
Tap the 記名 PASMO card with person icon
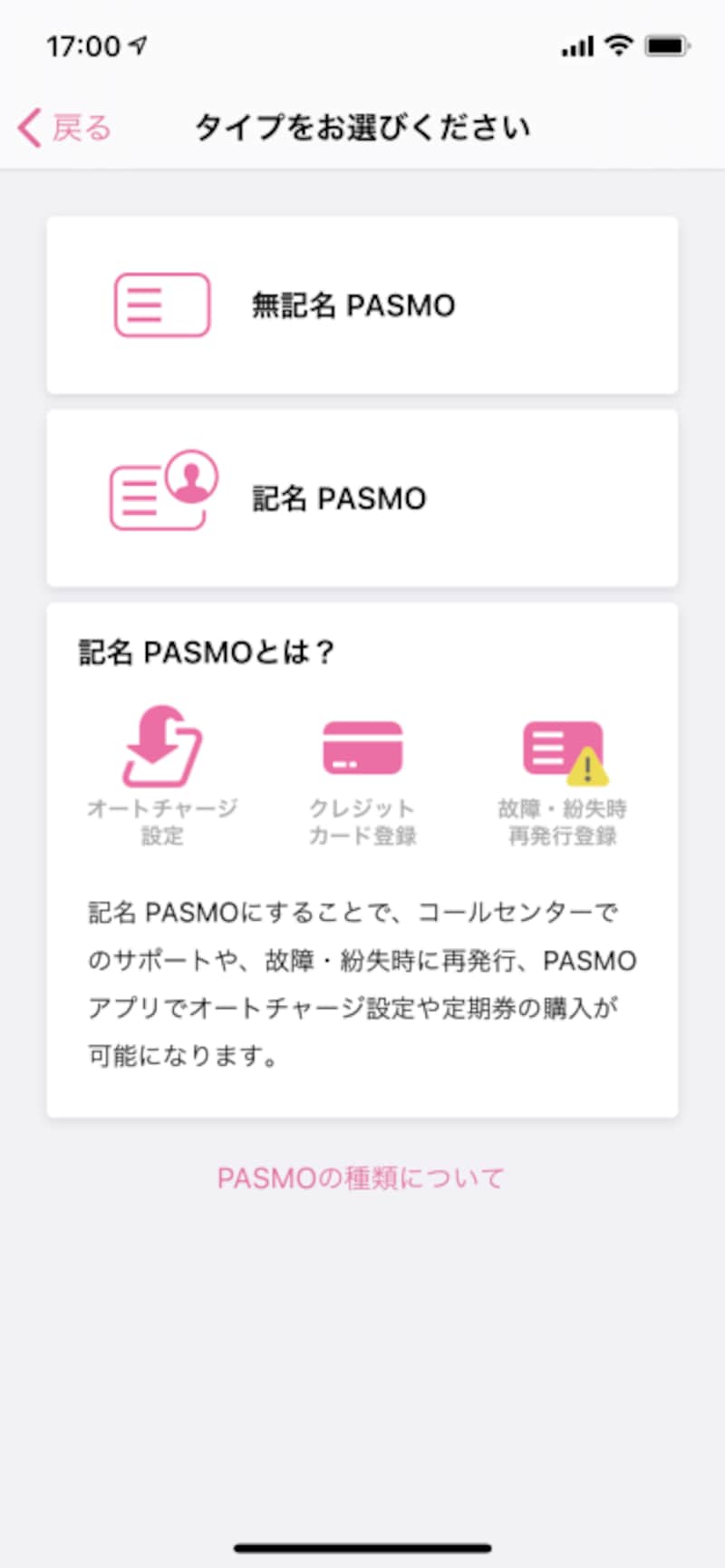click(163, 494)
